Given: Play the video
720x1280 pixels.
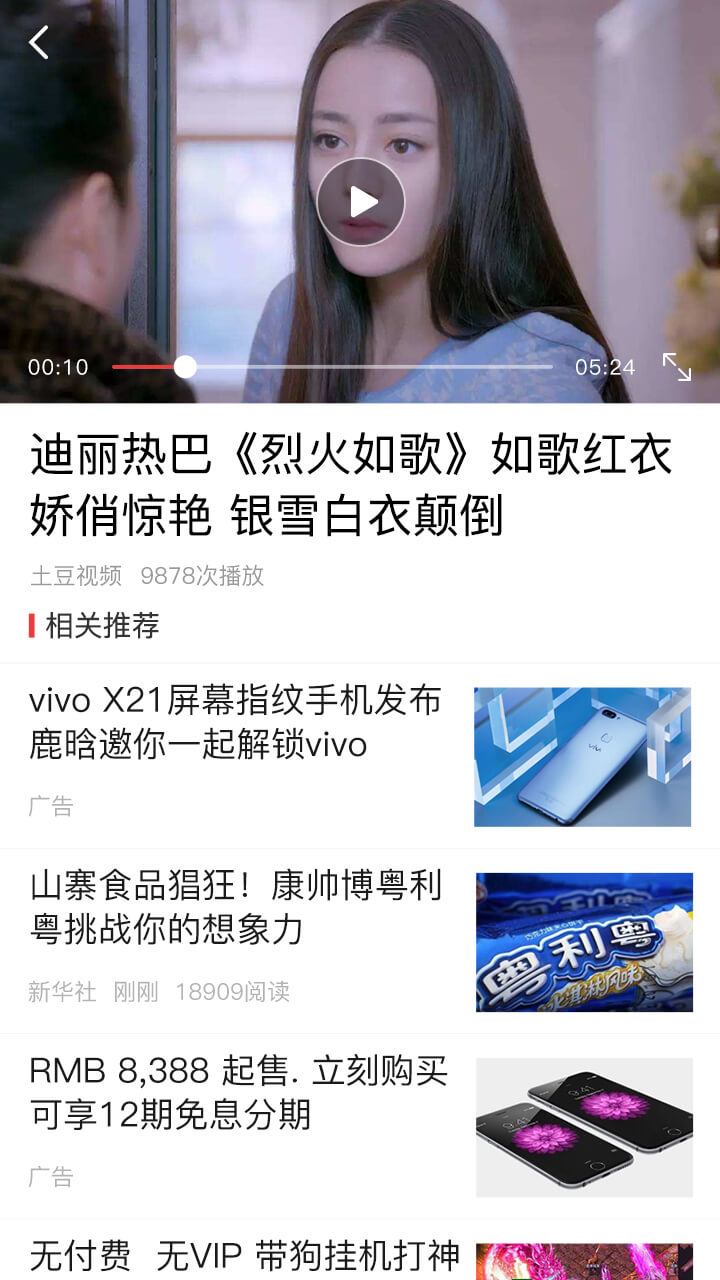Looking at the screenshot, I should [x=361, y=202].
